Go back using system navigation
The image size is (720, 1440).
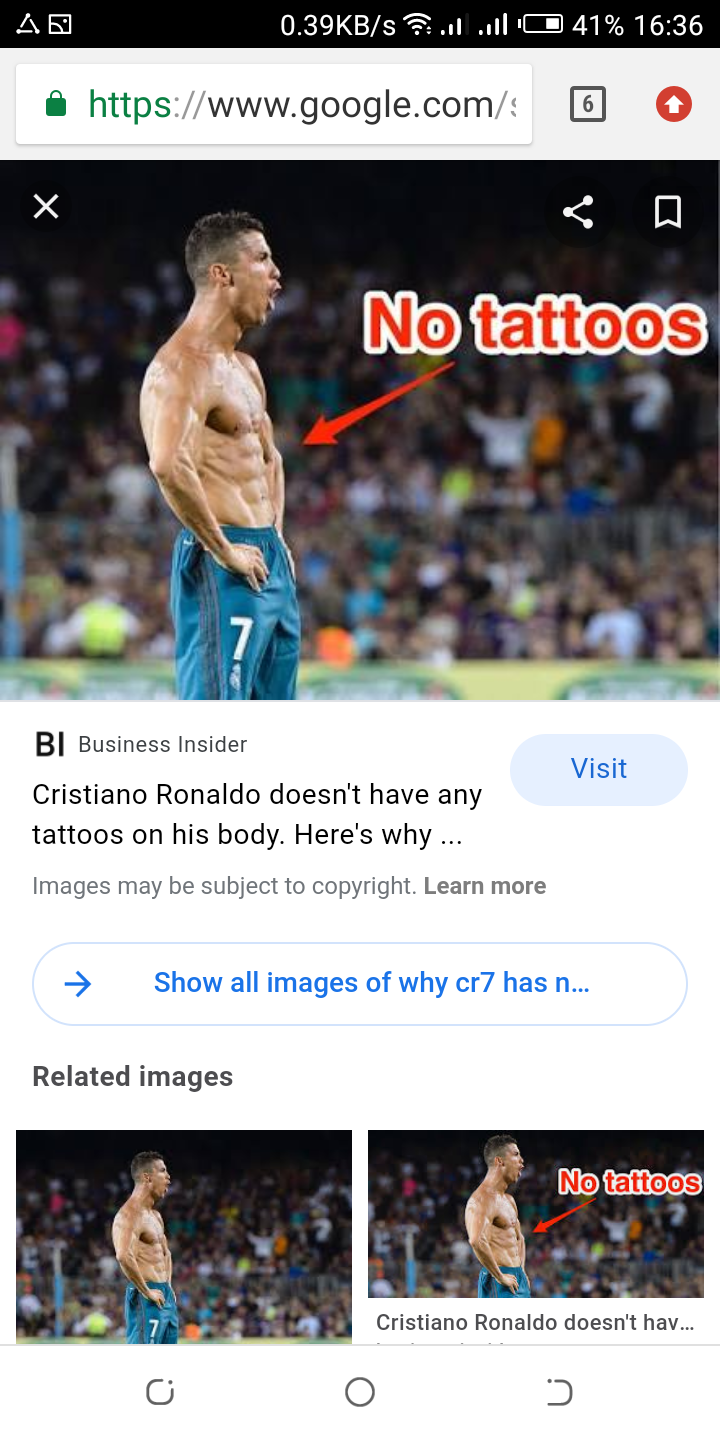(559, 1392)
